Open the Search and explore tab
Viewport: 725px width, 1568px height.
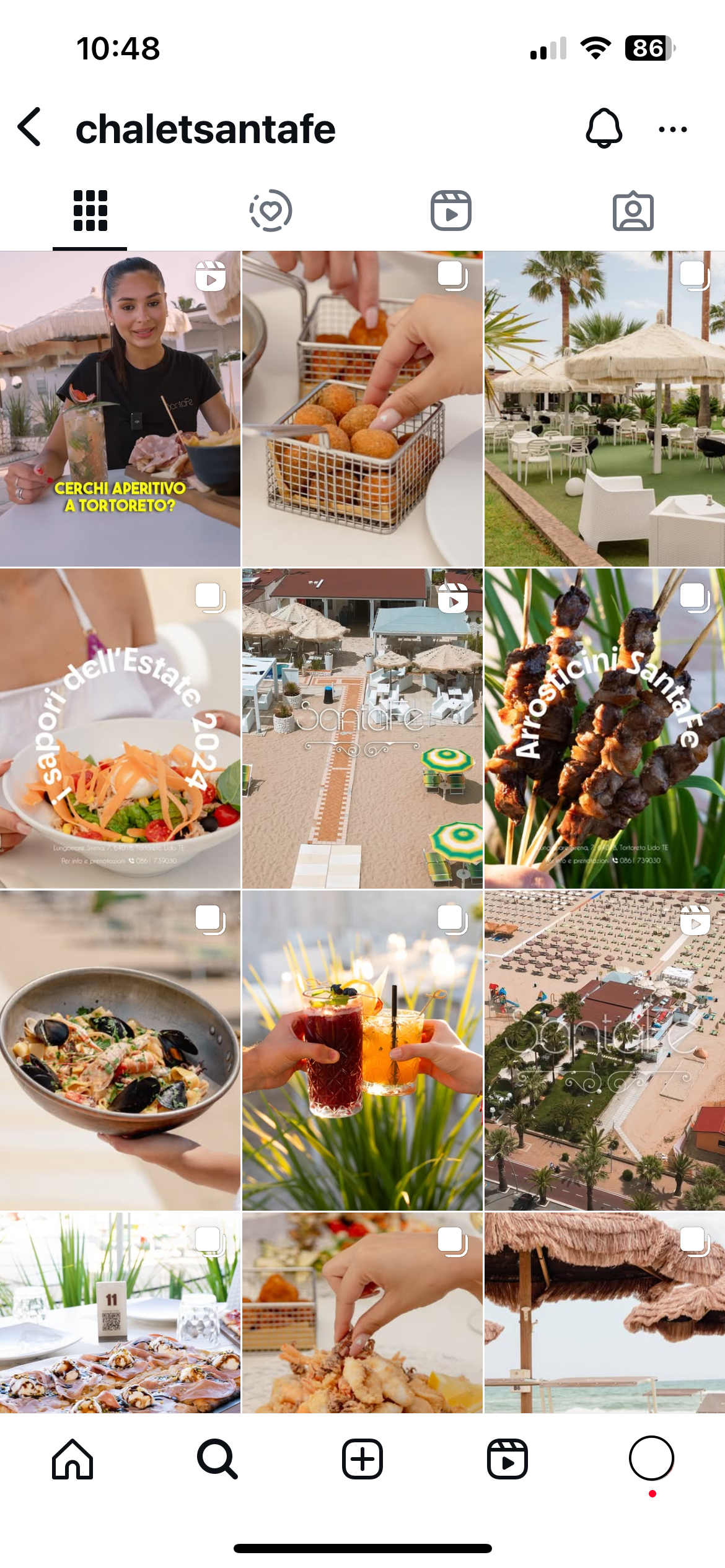pos(217,1459)
